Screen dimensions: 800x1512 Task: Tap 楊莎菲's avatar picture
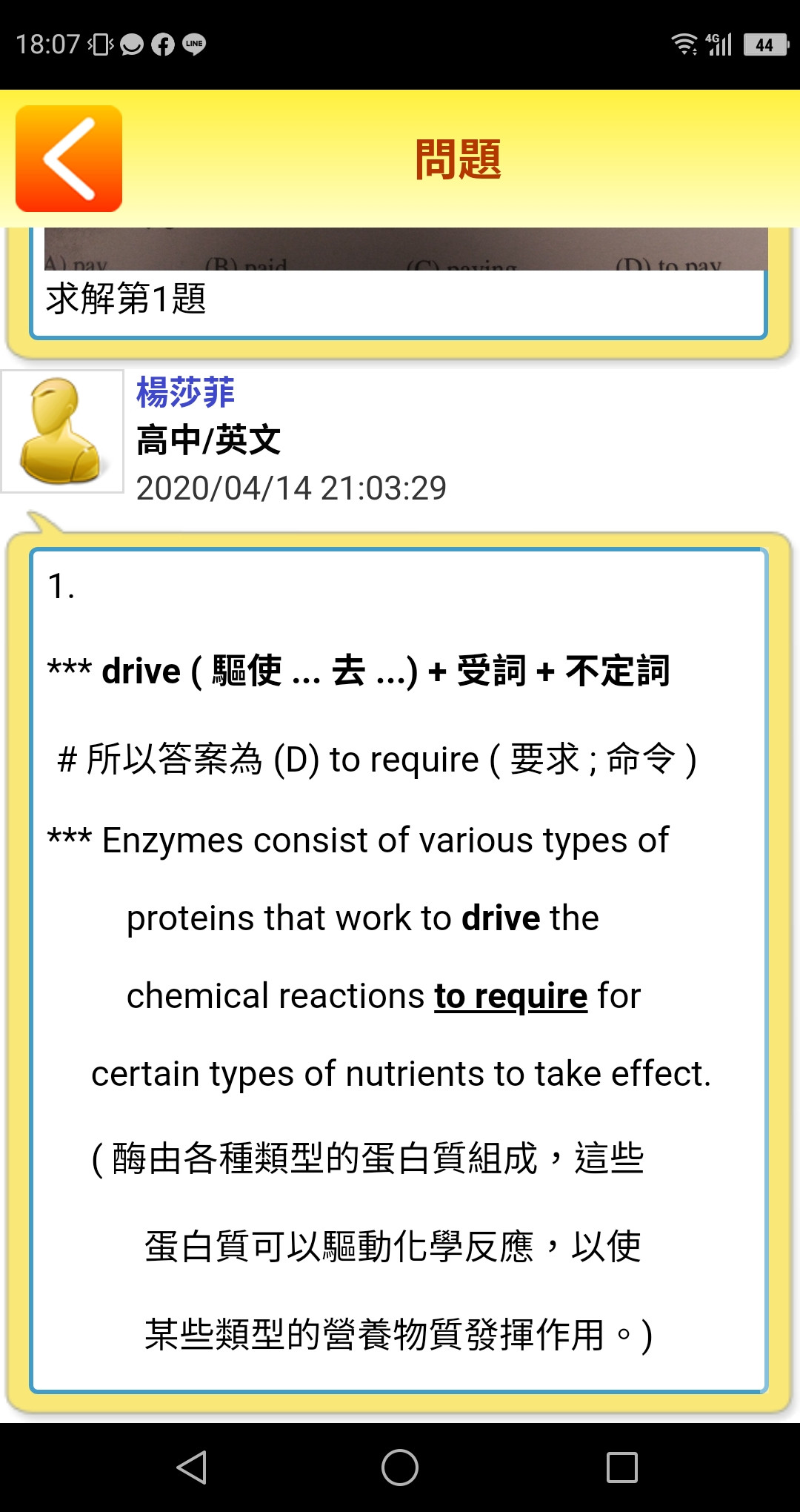(x=62, y=431)
